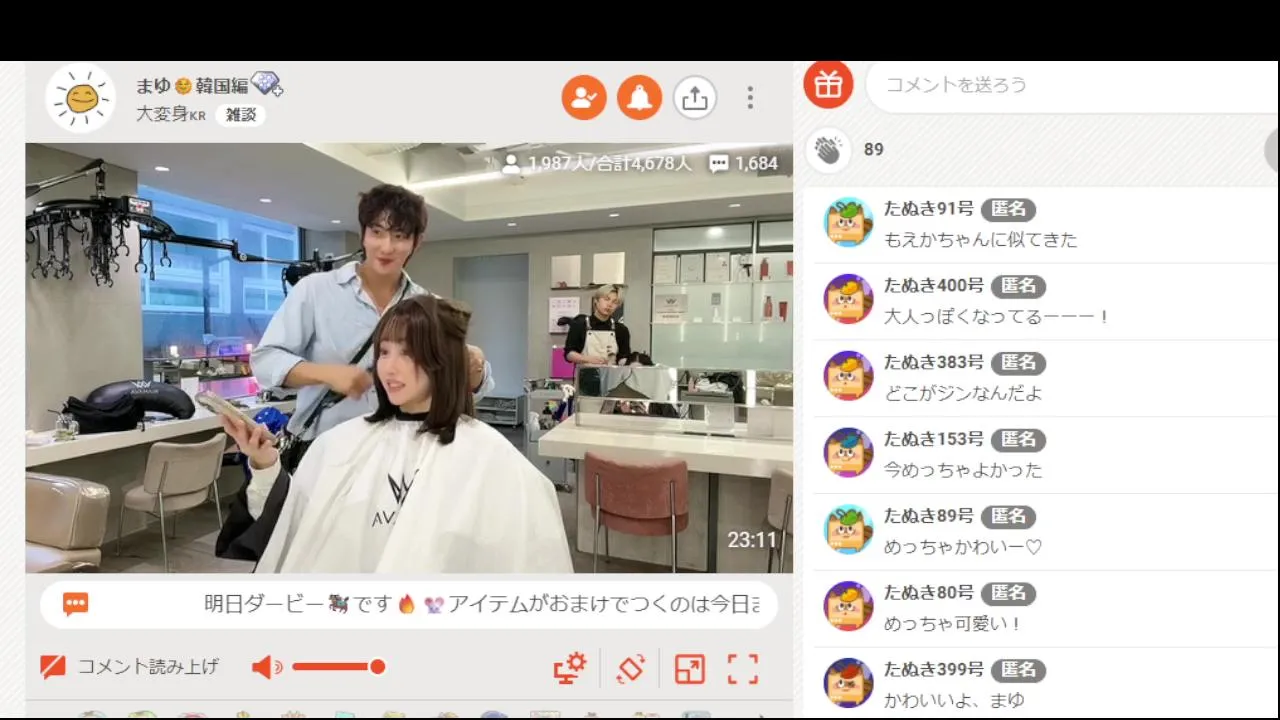This screenshot has height=720, width=1280.
Task: Share this live stream
Action: [x=695, y=97]
